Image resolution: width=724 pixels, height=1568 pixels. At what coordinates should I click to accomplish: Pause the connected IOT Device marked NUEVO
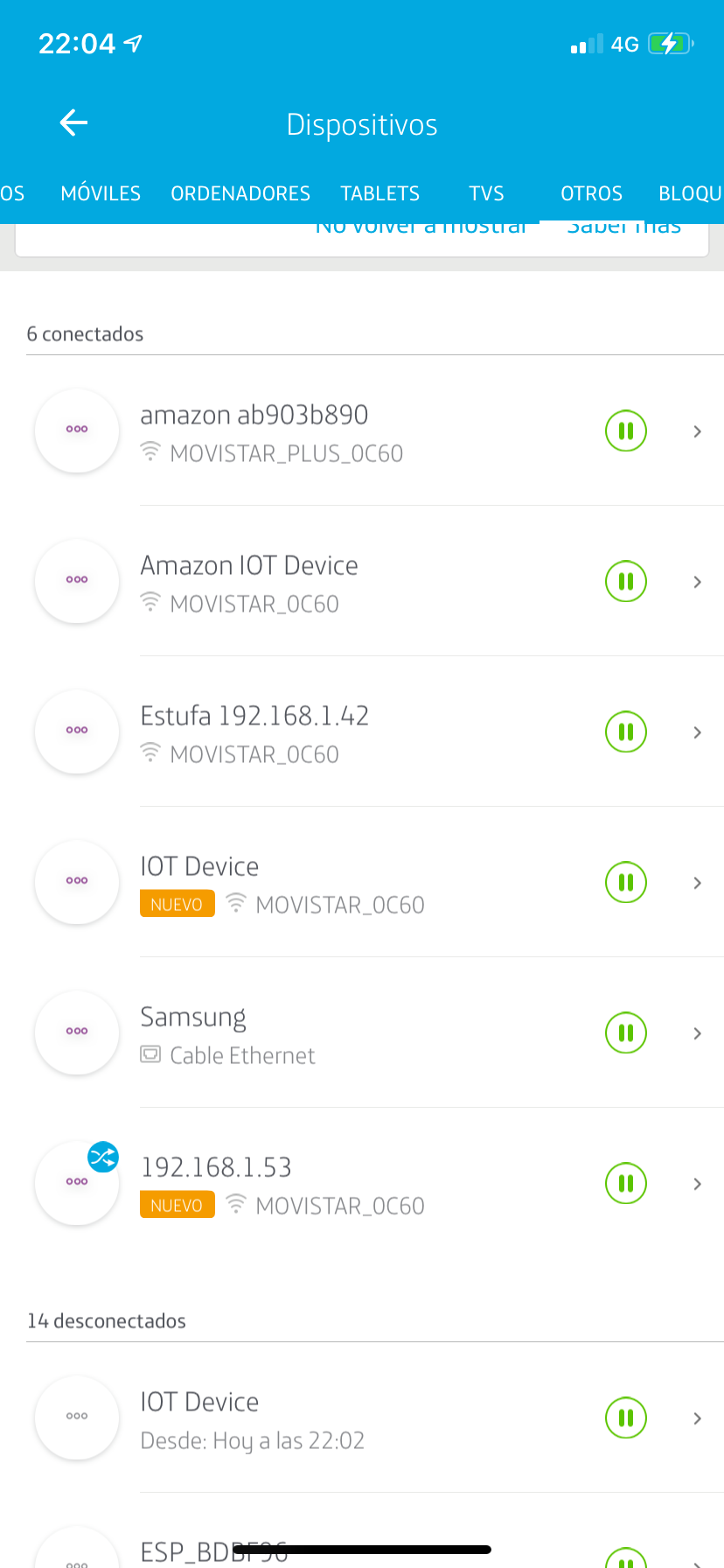(x=626, y=883)
